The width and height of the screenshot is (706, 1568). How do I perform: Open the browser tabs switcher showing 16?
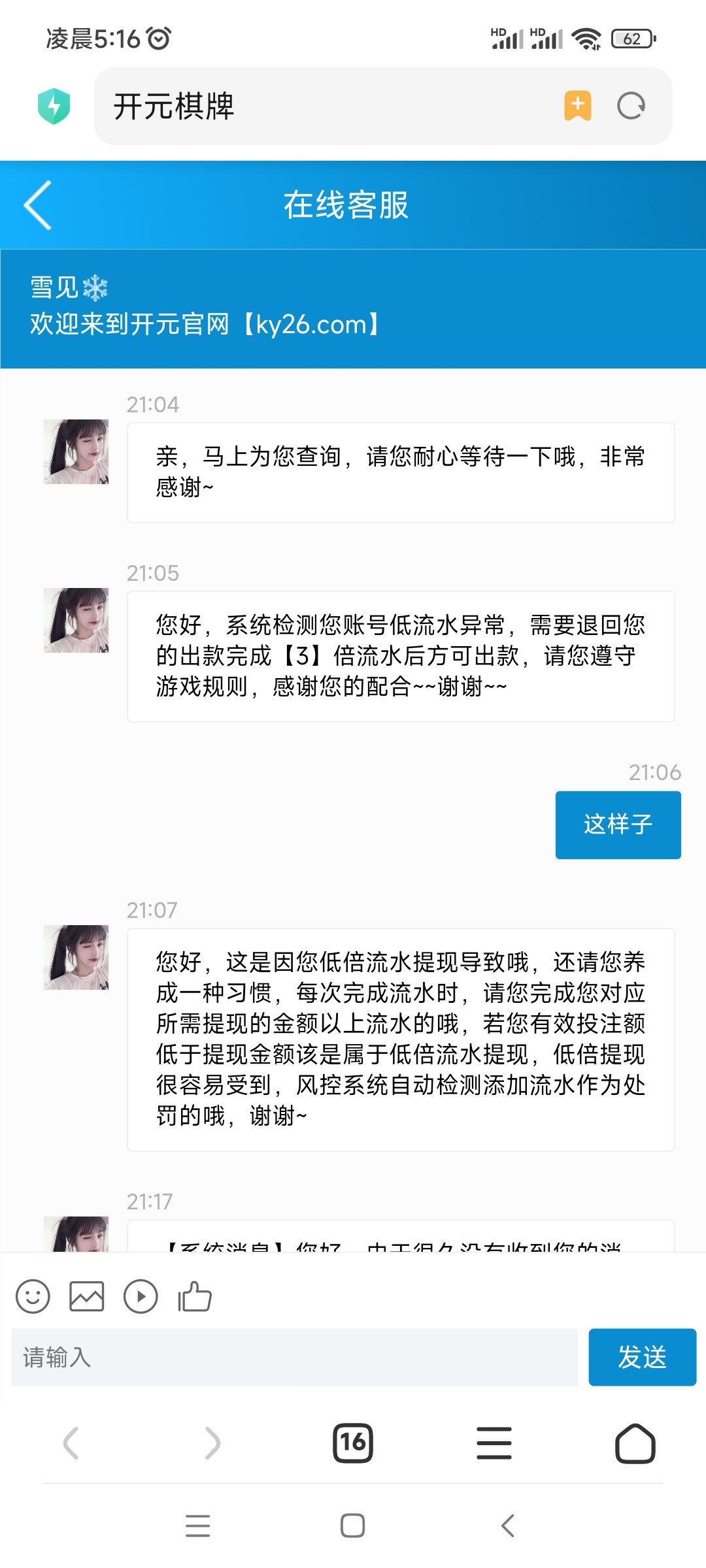point(353,1443)
